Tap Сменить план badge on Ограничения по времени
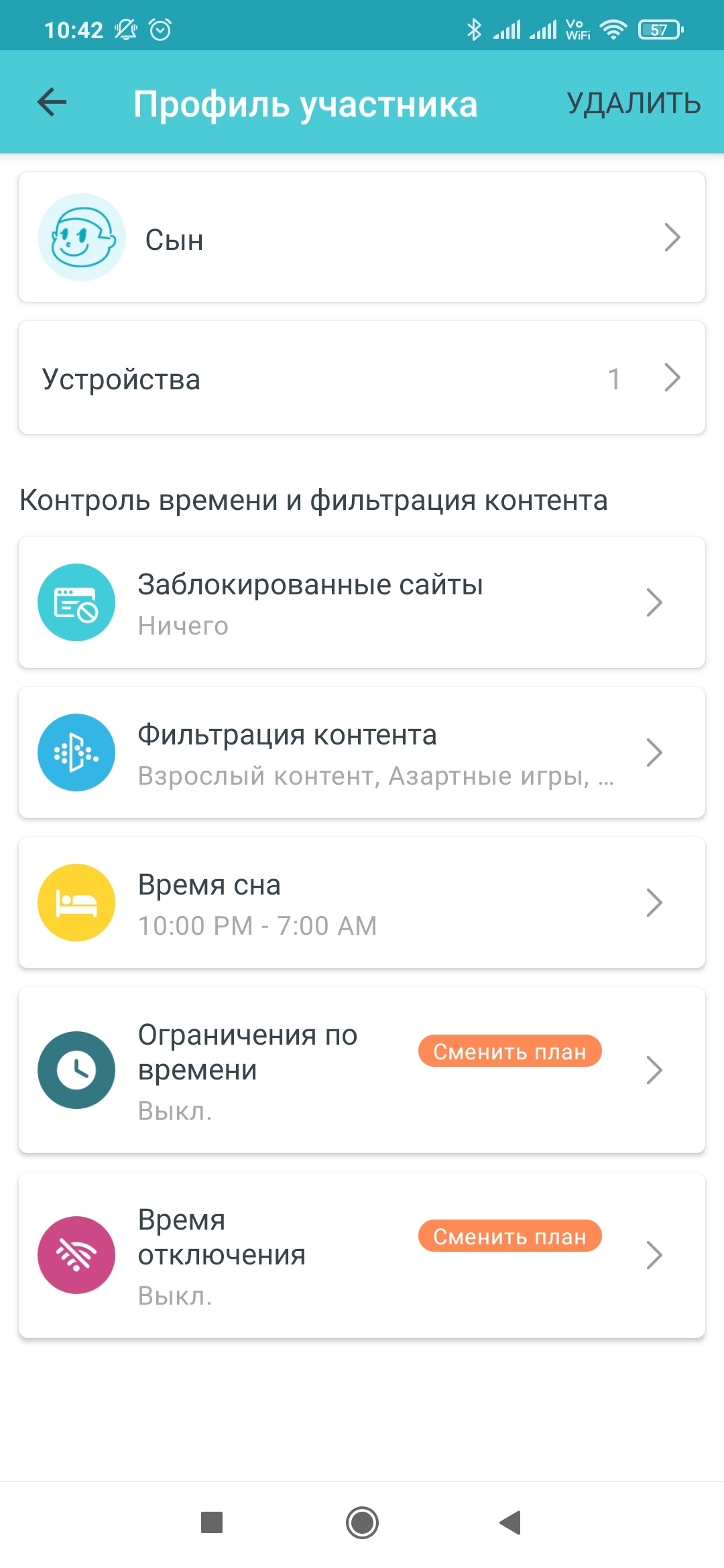The width and height of the screenshot is (724, 1568). pos(509,1051)
